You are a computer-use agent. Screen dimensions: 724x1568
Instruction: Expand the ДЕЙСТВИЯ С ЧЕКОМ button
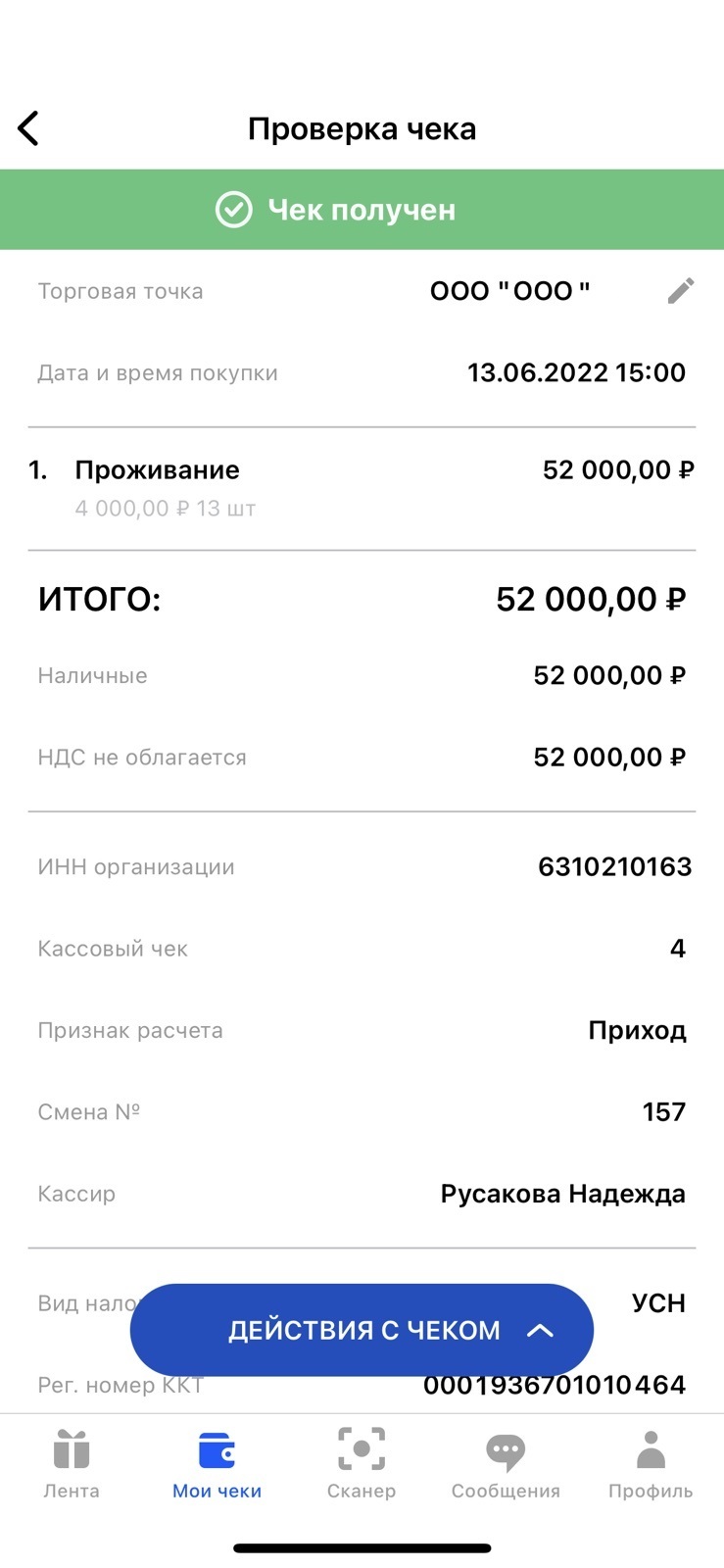tap(362, 1330)
